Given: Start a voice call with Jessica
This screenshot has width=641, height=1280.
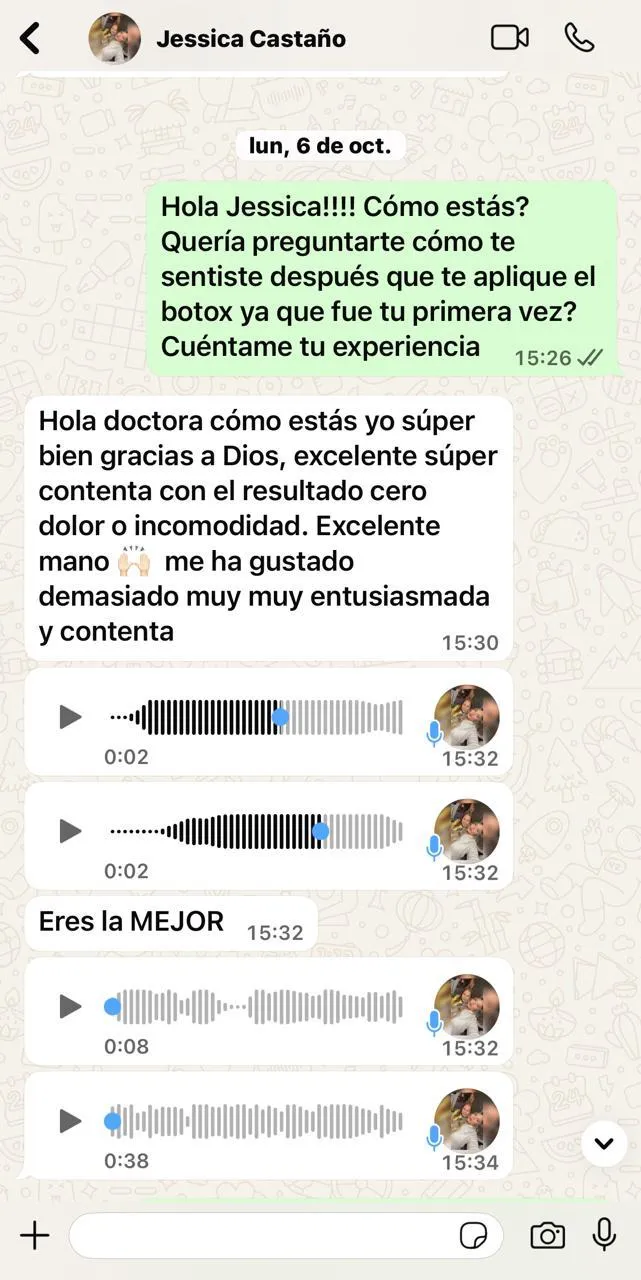Looking at the screenshot, I should 579,38.
